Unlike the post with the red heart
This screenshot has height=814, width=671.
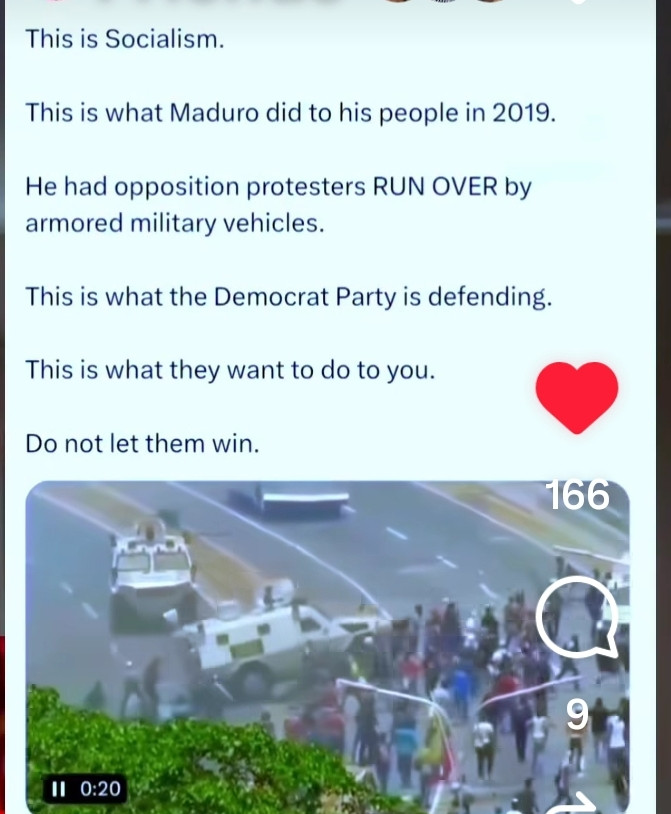pos(577,396)
